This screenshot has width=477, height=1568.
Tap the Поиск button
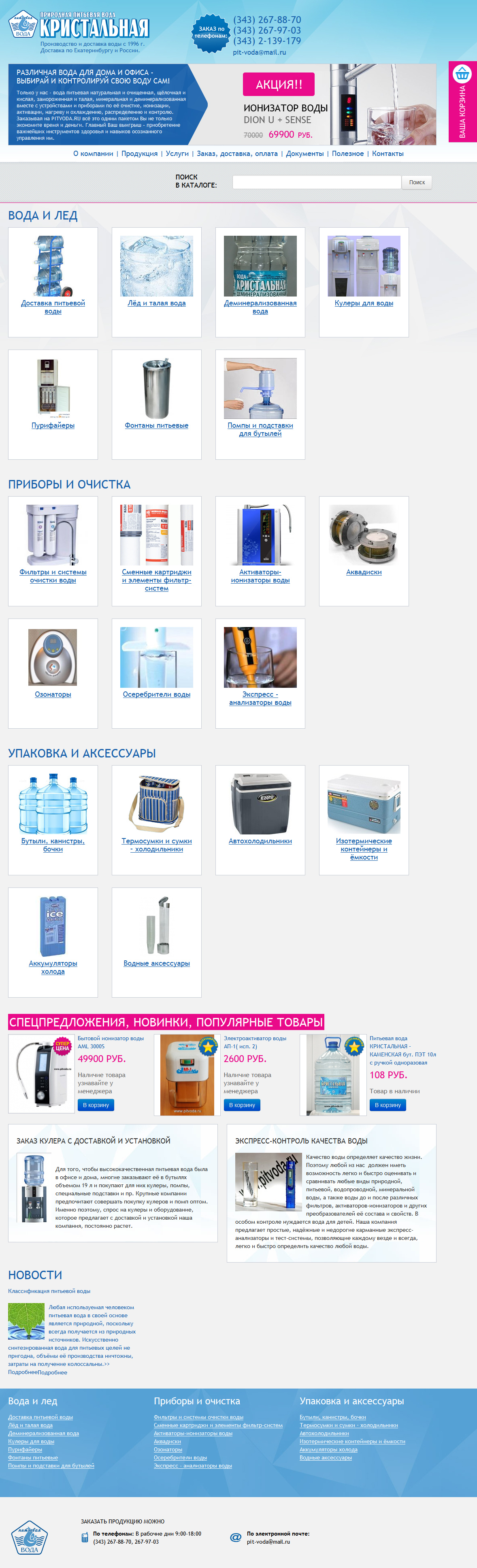point(416,182)
